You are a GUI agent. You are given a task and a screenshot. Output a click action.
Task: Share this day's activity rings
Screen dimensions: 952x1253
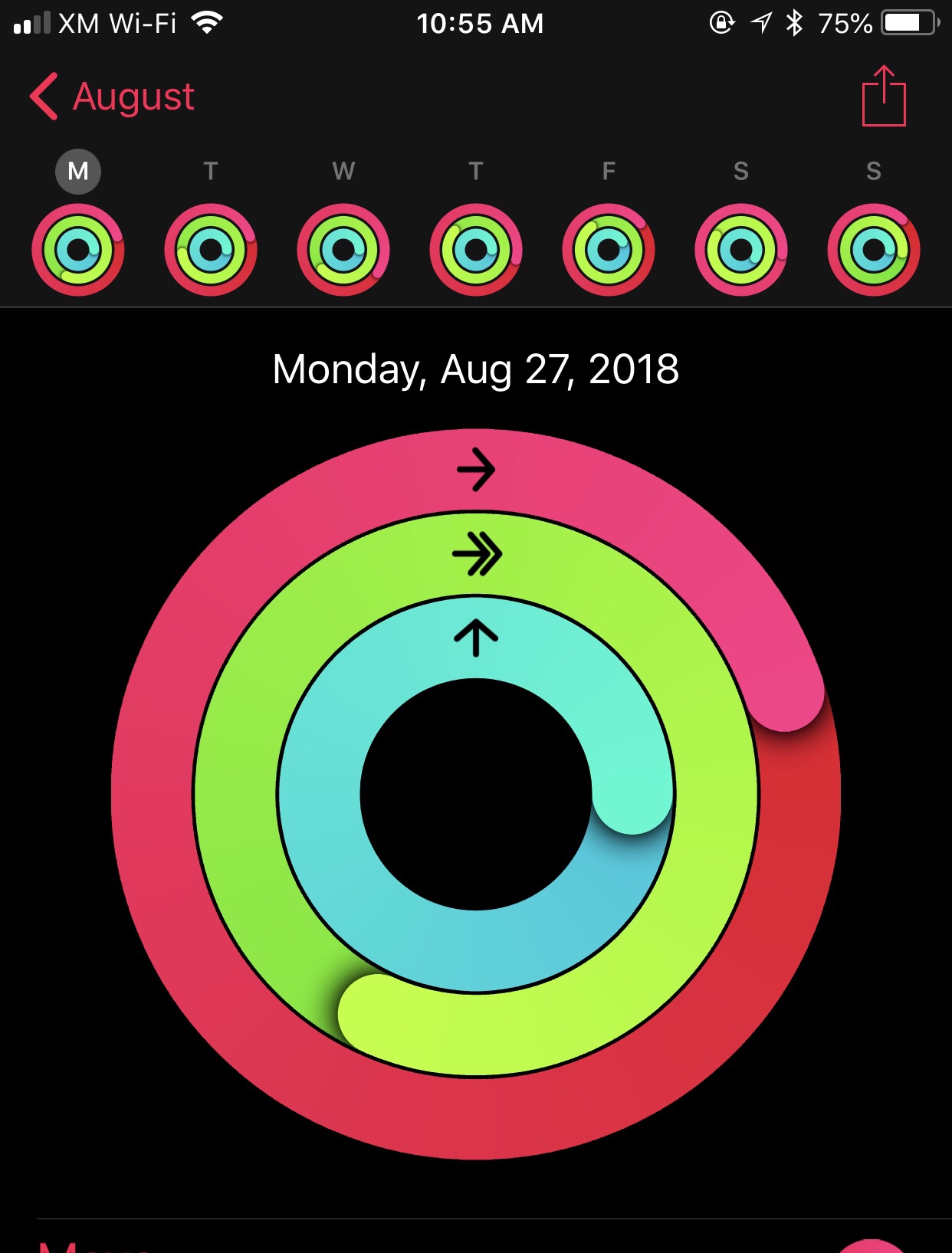884,97
